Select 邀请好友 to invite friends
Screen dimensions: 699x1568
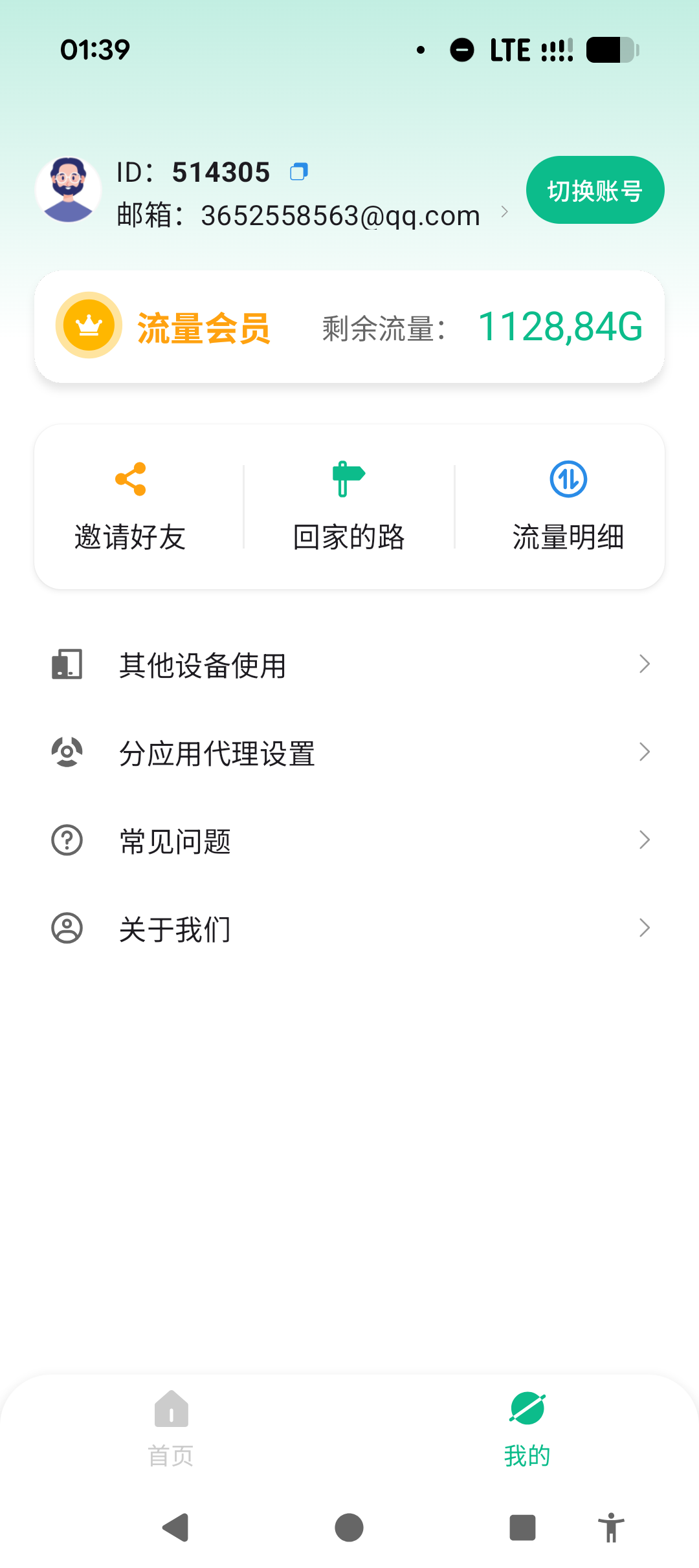(x=130, y=506)
